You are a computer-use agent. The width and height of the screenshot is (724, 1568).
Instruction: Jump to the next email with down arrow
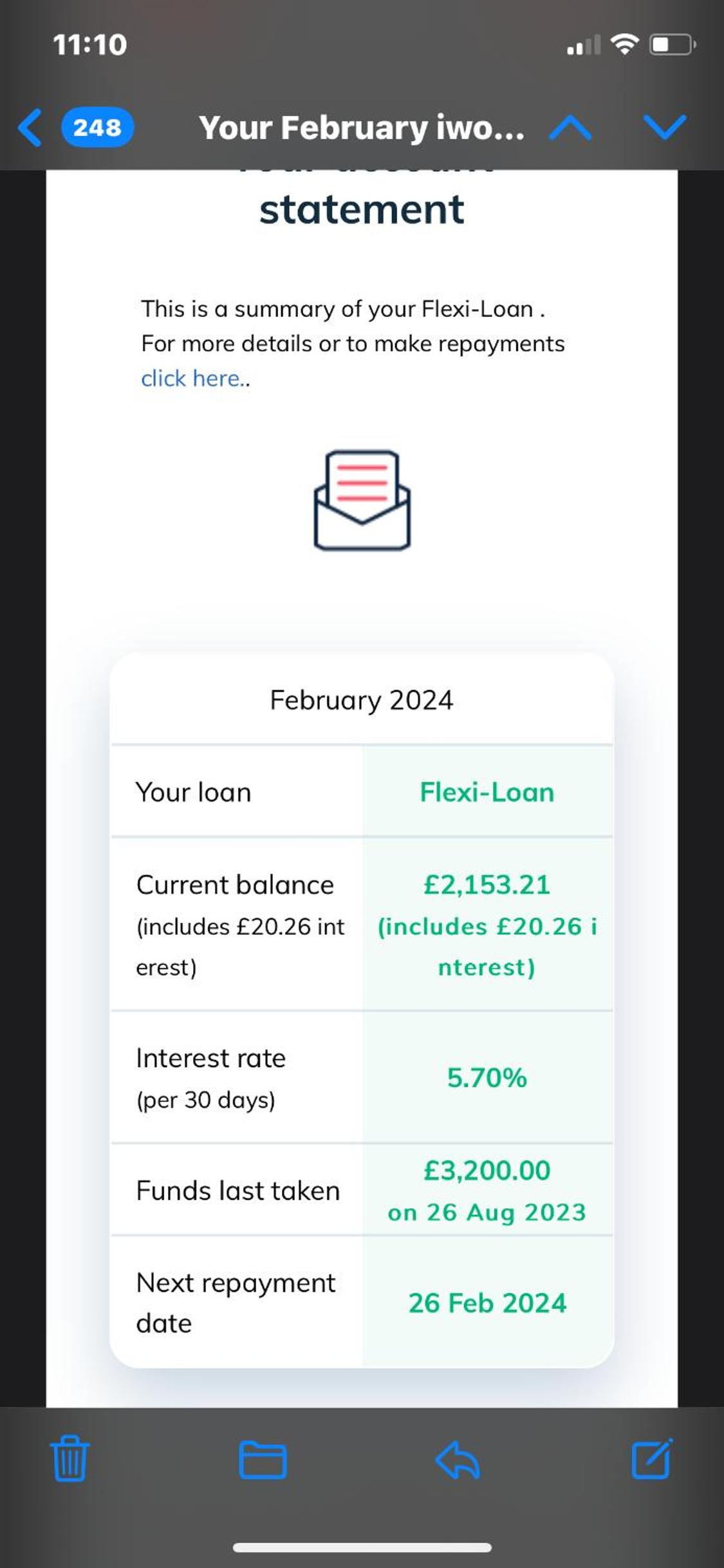coord(665,128)
